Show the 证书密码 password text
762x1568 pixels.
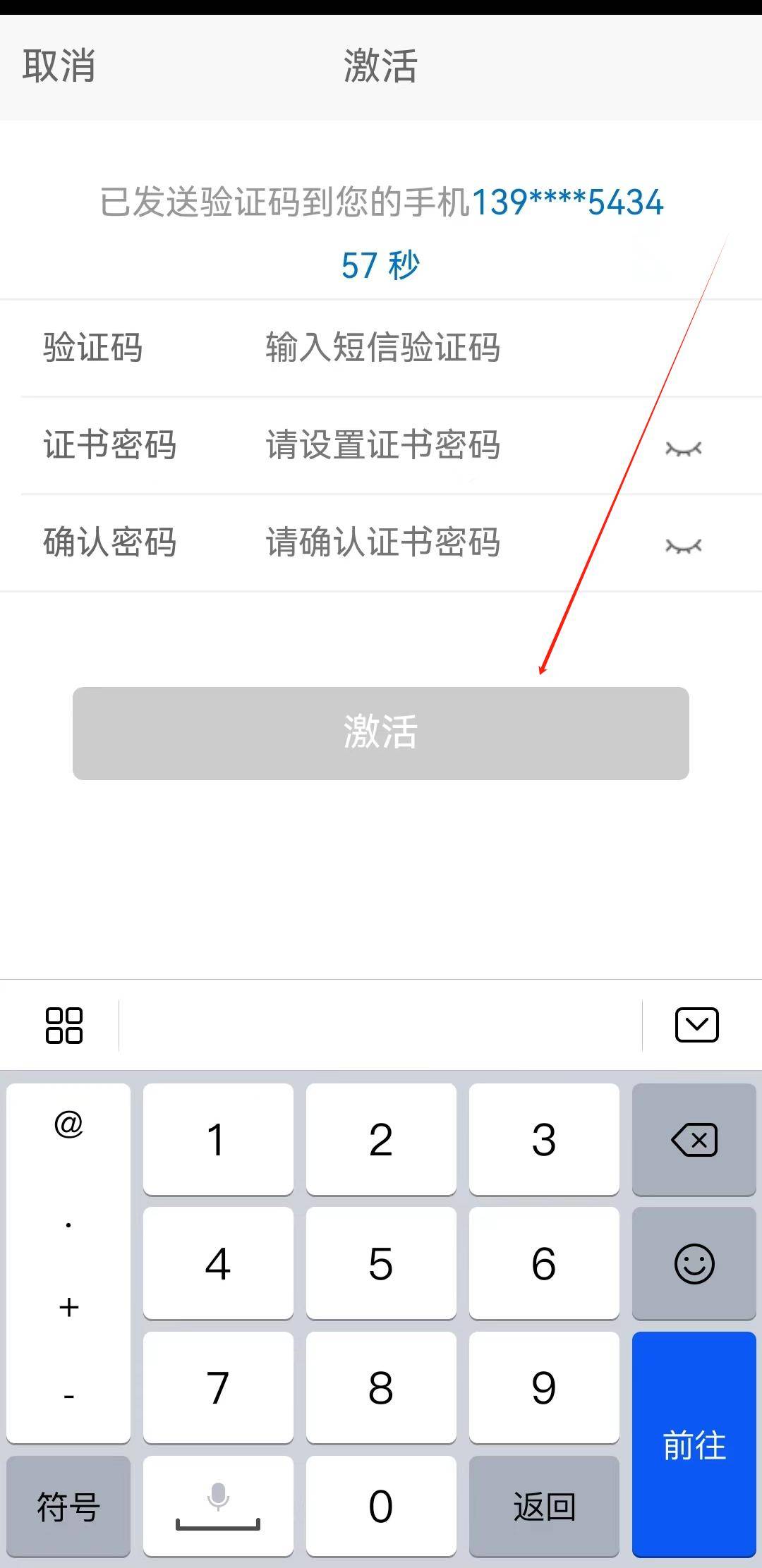[683, 449]
